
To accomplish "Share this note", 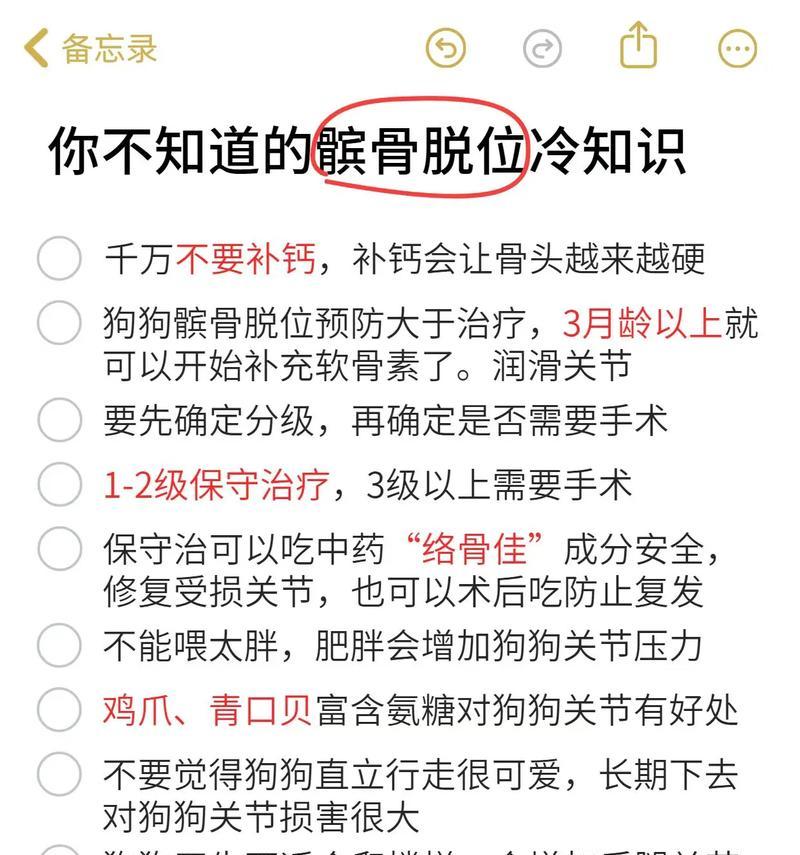I will click(638, 46).
